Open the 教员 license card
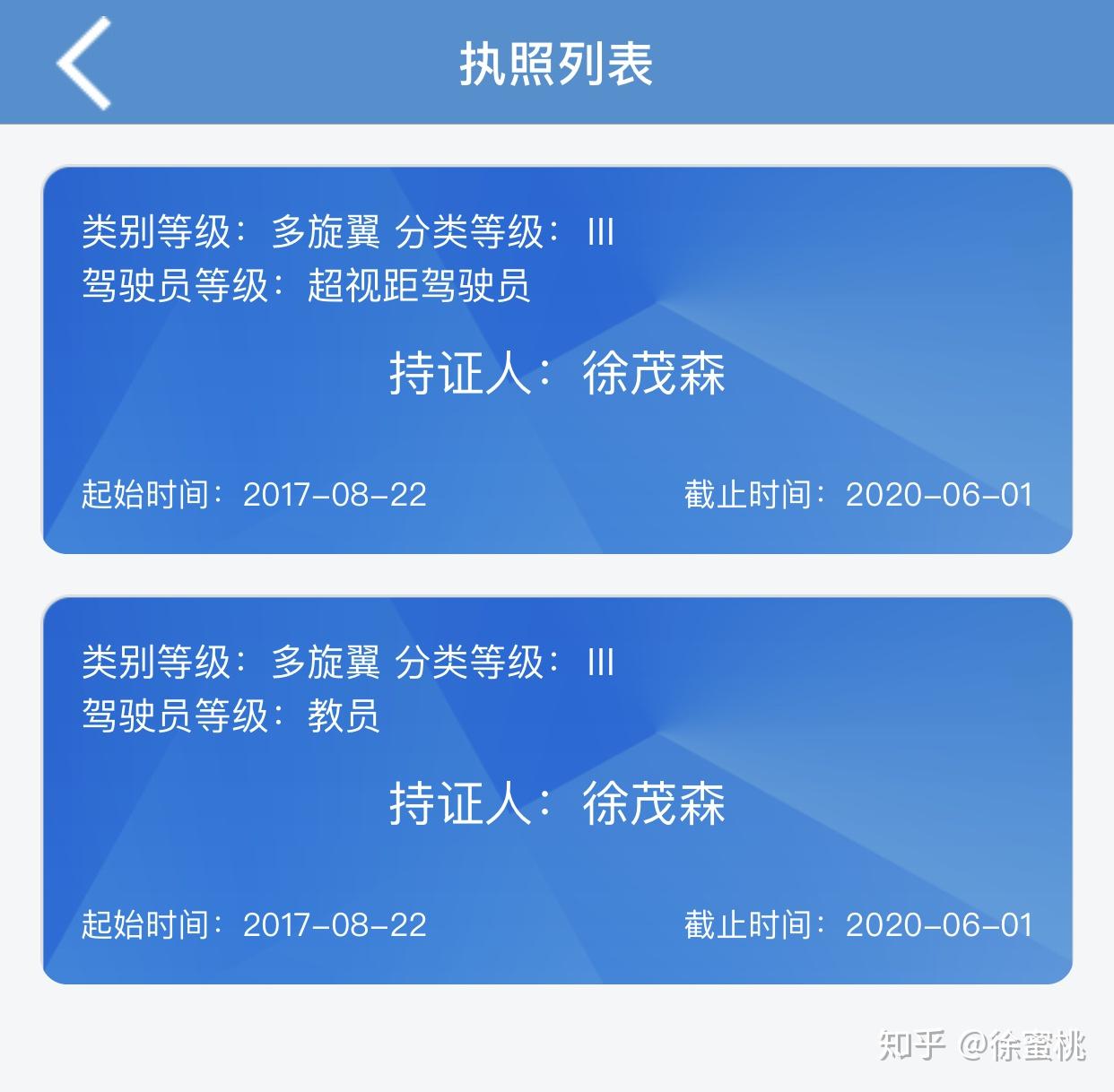The height and width of the screenshot is (1092, 1114). point(557,790)
